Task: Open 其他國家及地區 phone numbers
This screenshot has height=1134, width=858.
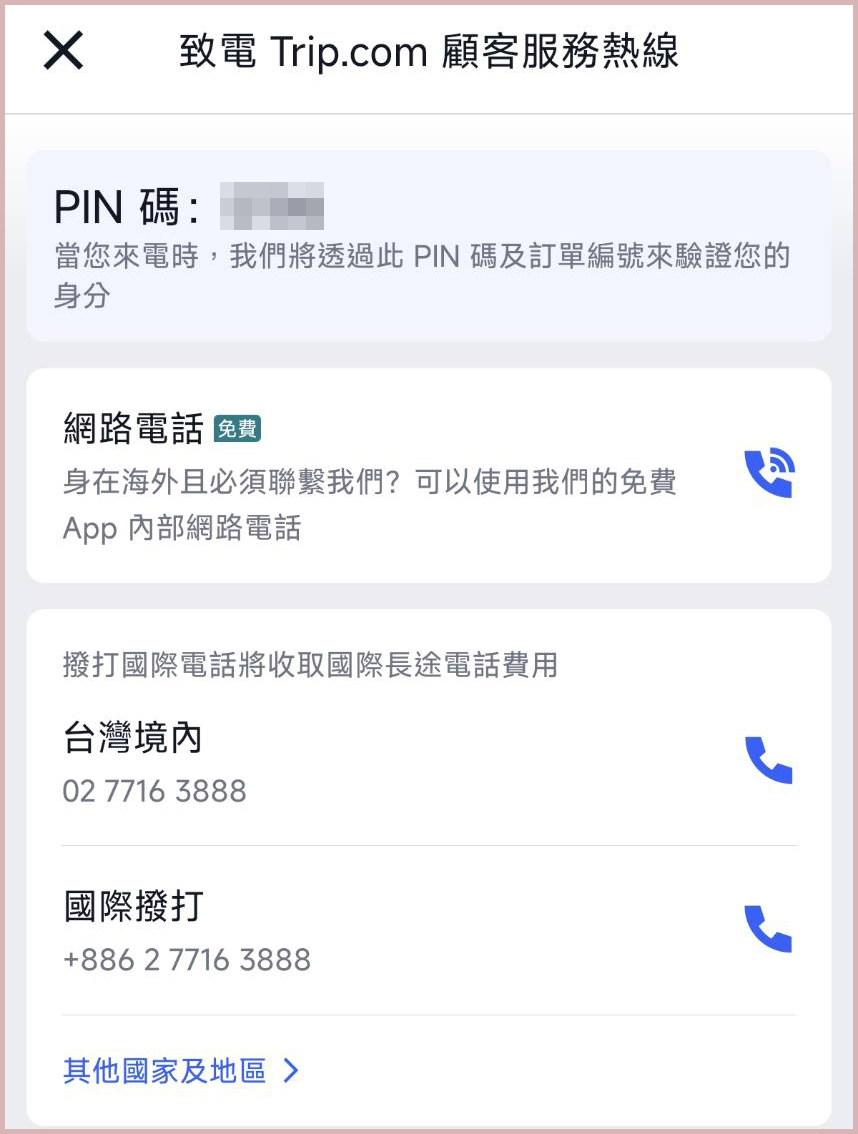Action: pyautogui.click(x=180, y=1071)
